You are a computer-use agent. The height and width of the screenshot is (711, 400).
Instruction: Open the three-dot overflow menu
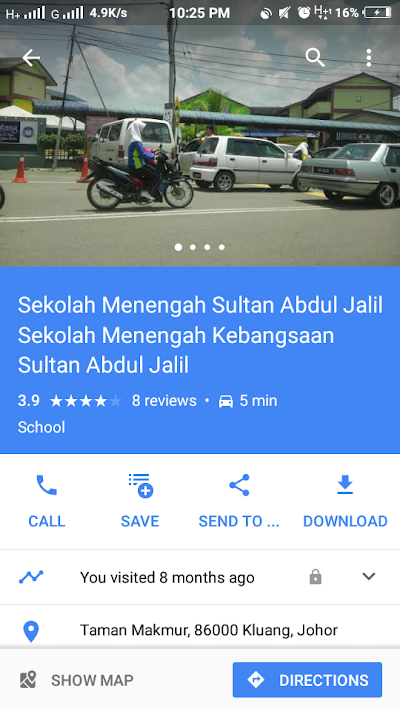coord(369,58)
